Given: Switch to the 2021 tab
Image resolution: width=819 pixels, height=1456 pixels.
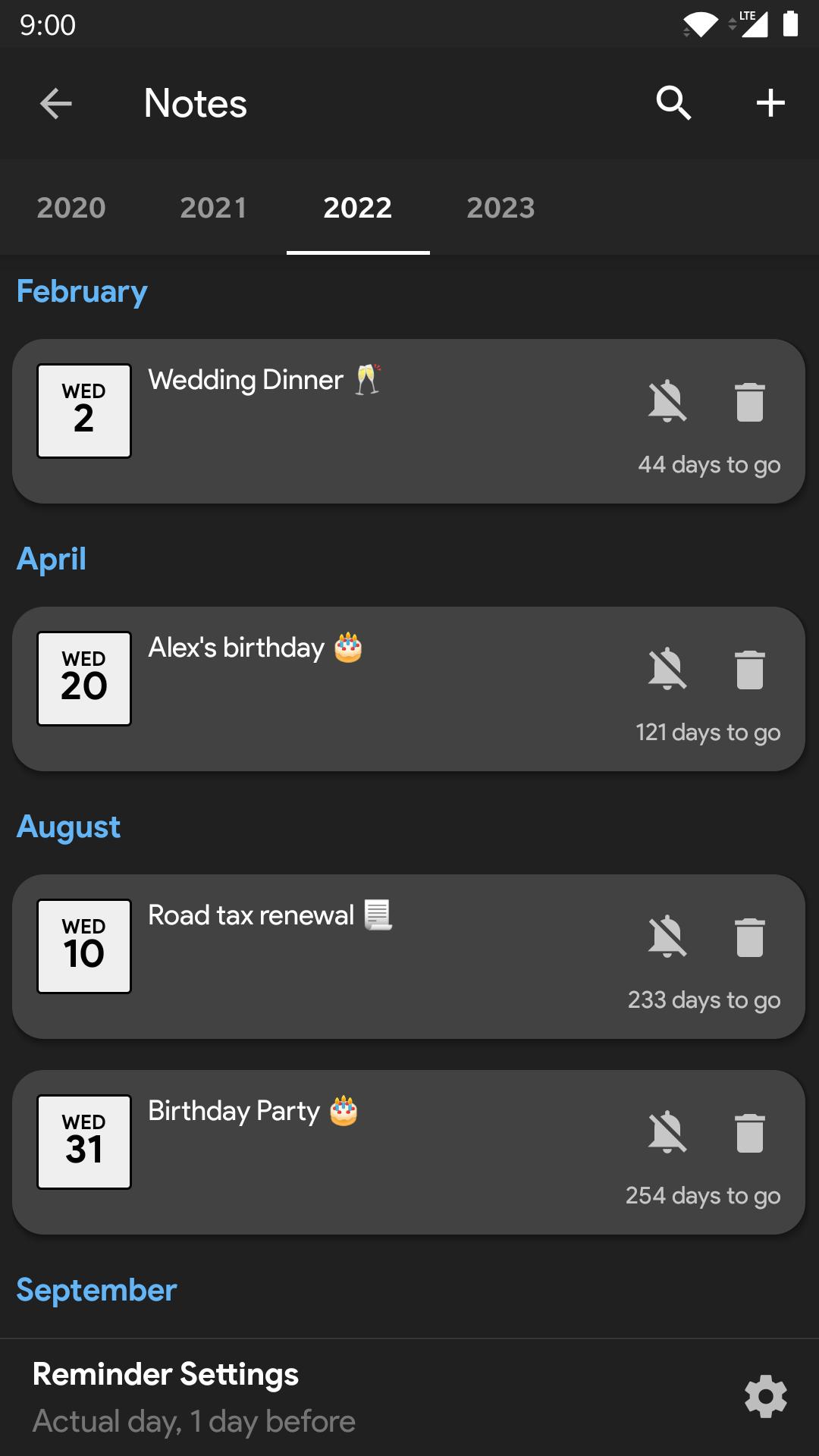Looking at the screenshot, I should click(215, 208).
